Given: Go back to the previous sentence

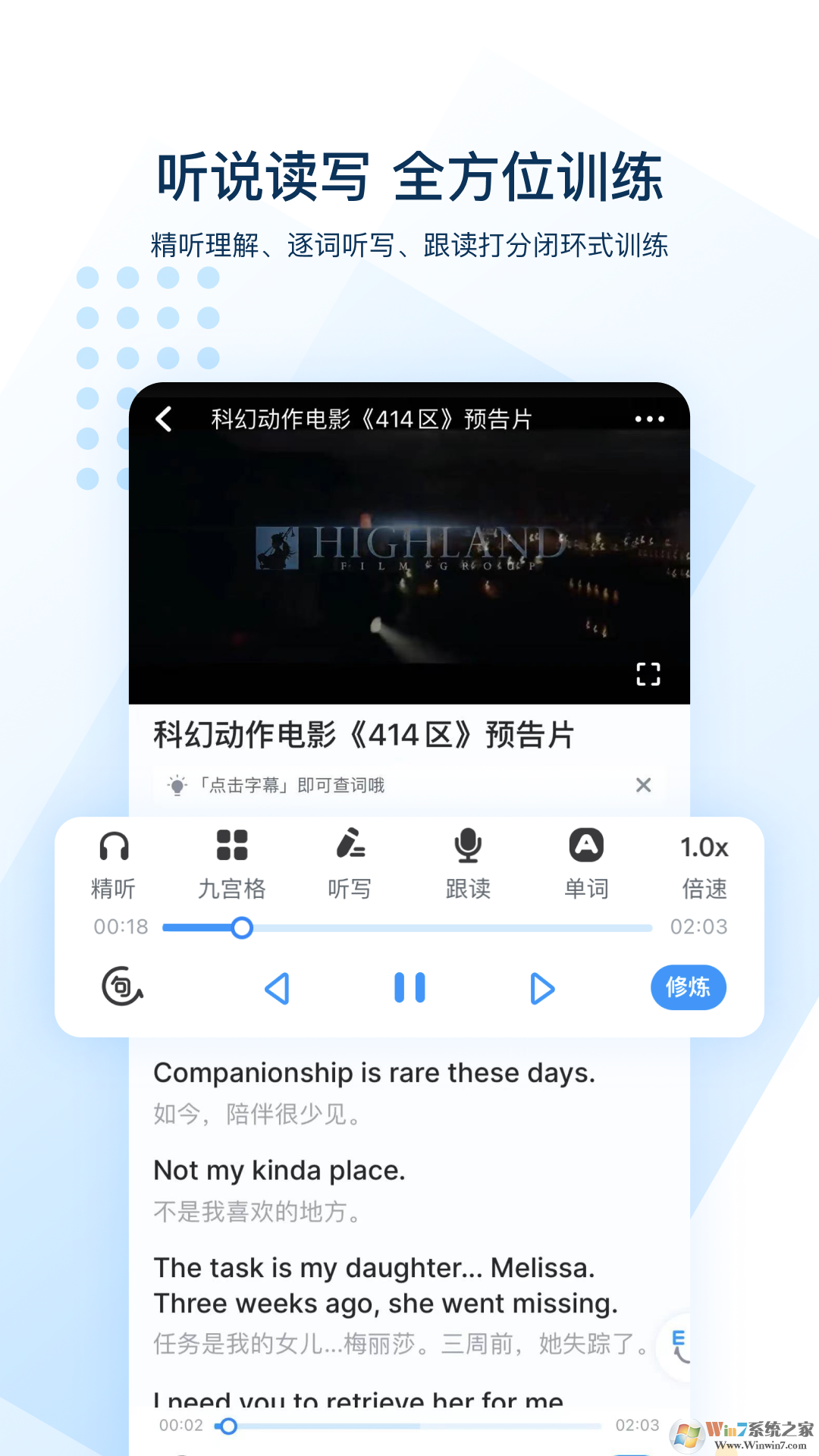Looking at the screenshot, I should click(278, 987).
